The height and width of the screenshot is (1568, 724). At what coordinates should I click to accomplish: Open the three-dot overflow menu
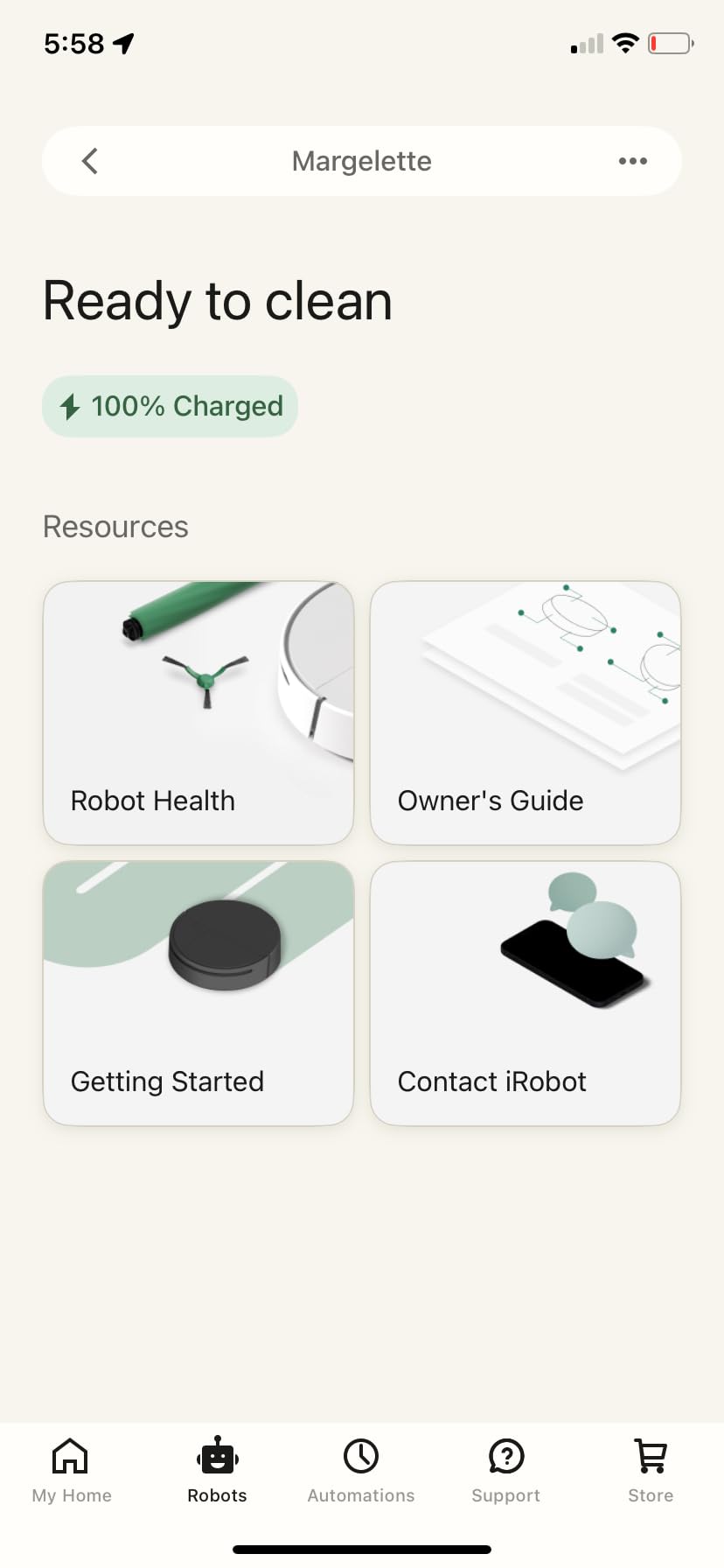[632, 161]
